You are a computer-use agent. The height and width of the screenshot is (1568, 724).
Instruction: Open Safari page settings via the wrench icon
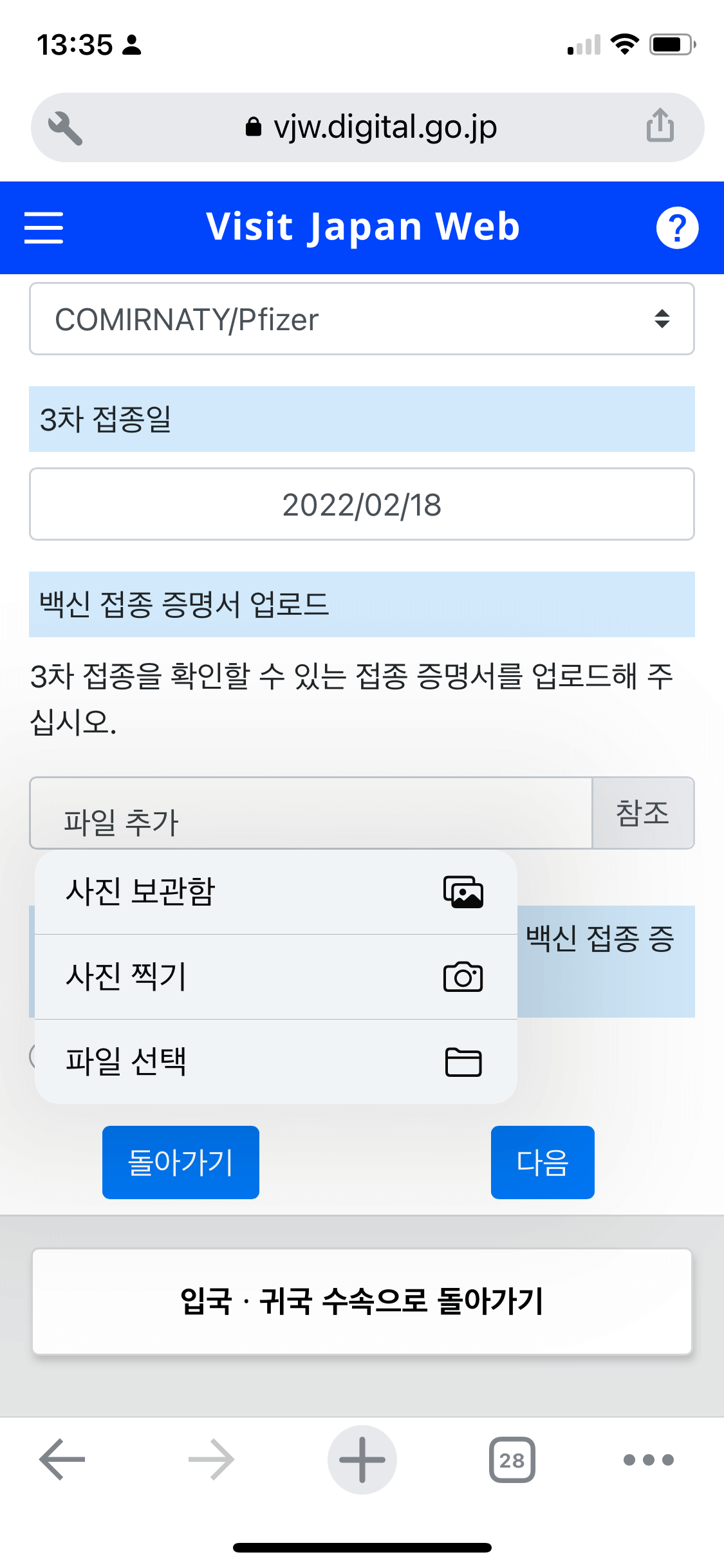point(64,126)
